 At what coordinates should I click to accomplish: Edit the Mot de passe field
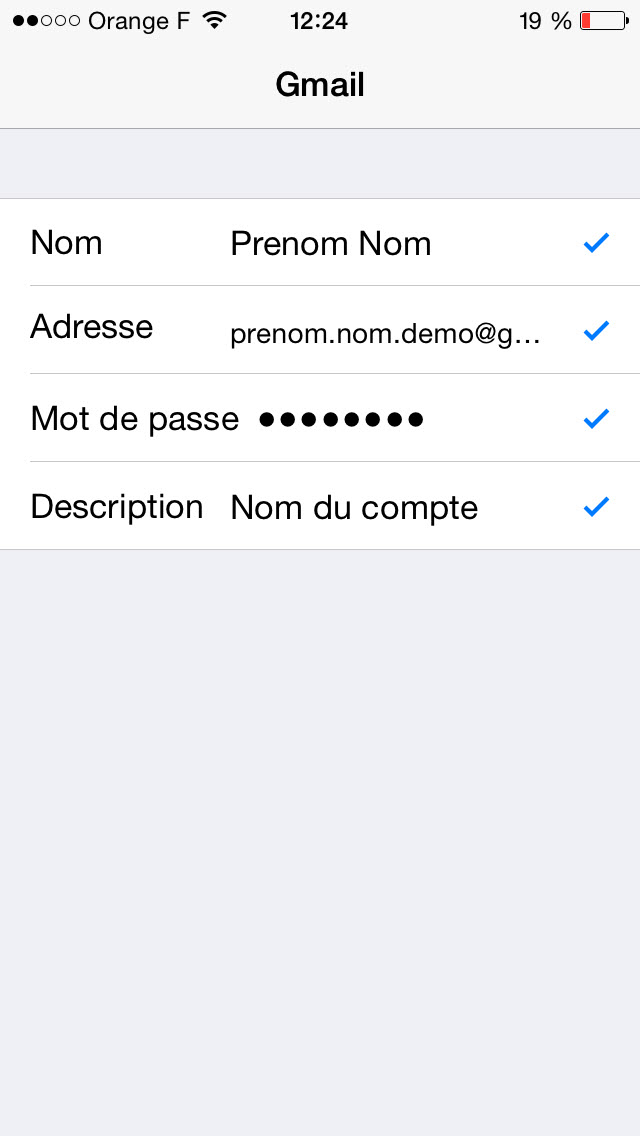[x=320, y=418]
